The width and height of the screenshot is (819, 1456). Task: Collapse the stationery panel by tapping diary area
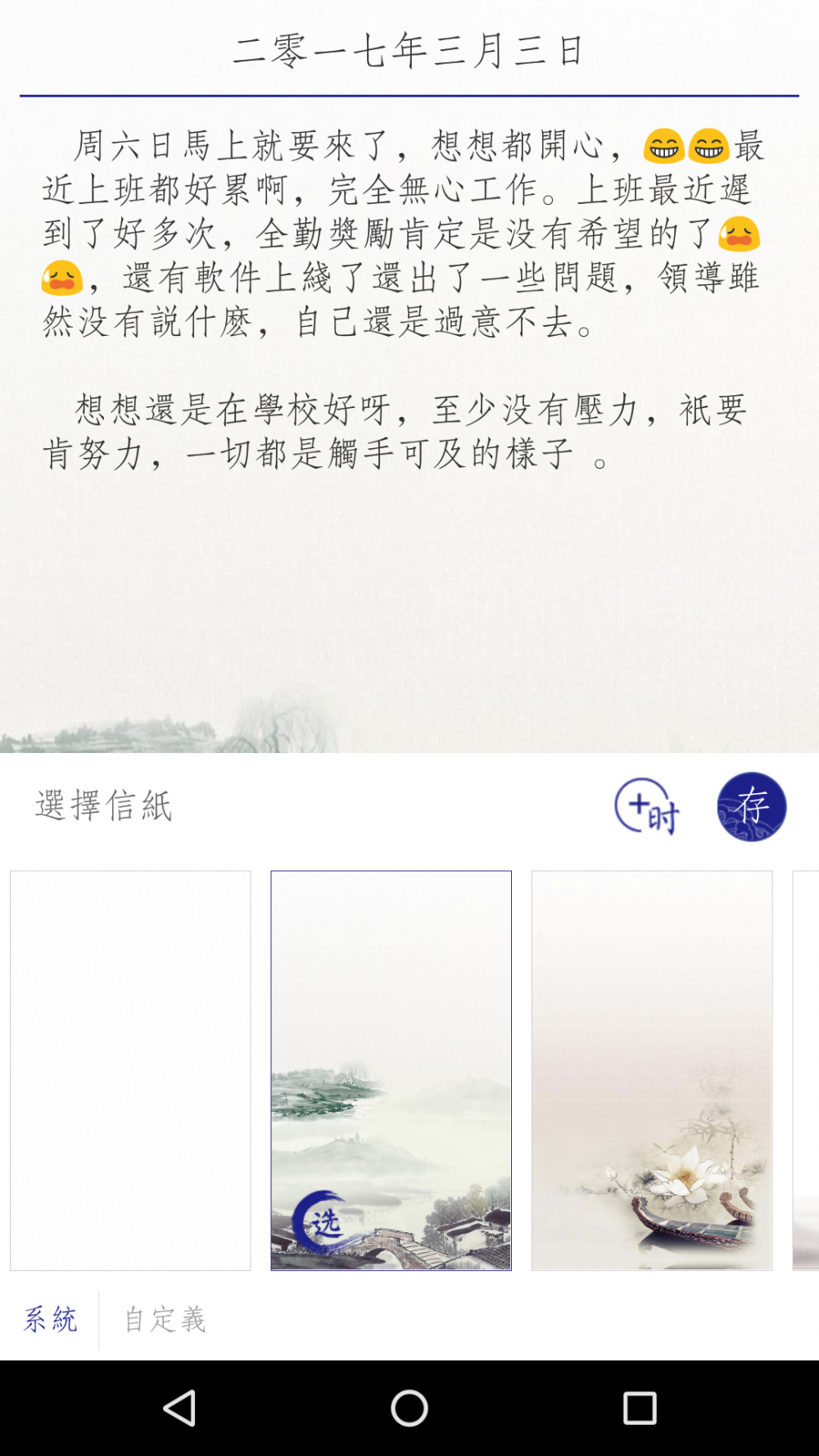click(x=409, y=574)
